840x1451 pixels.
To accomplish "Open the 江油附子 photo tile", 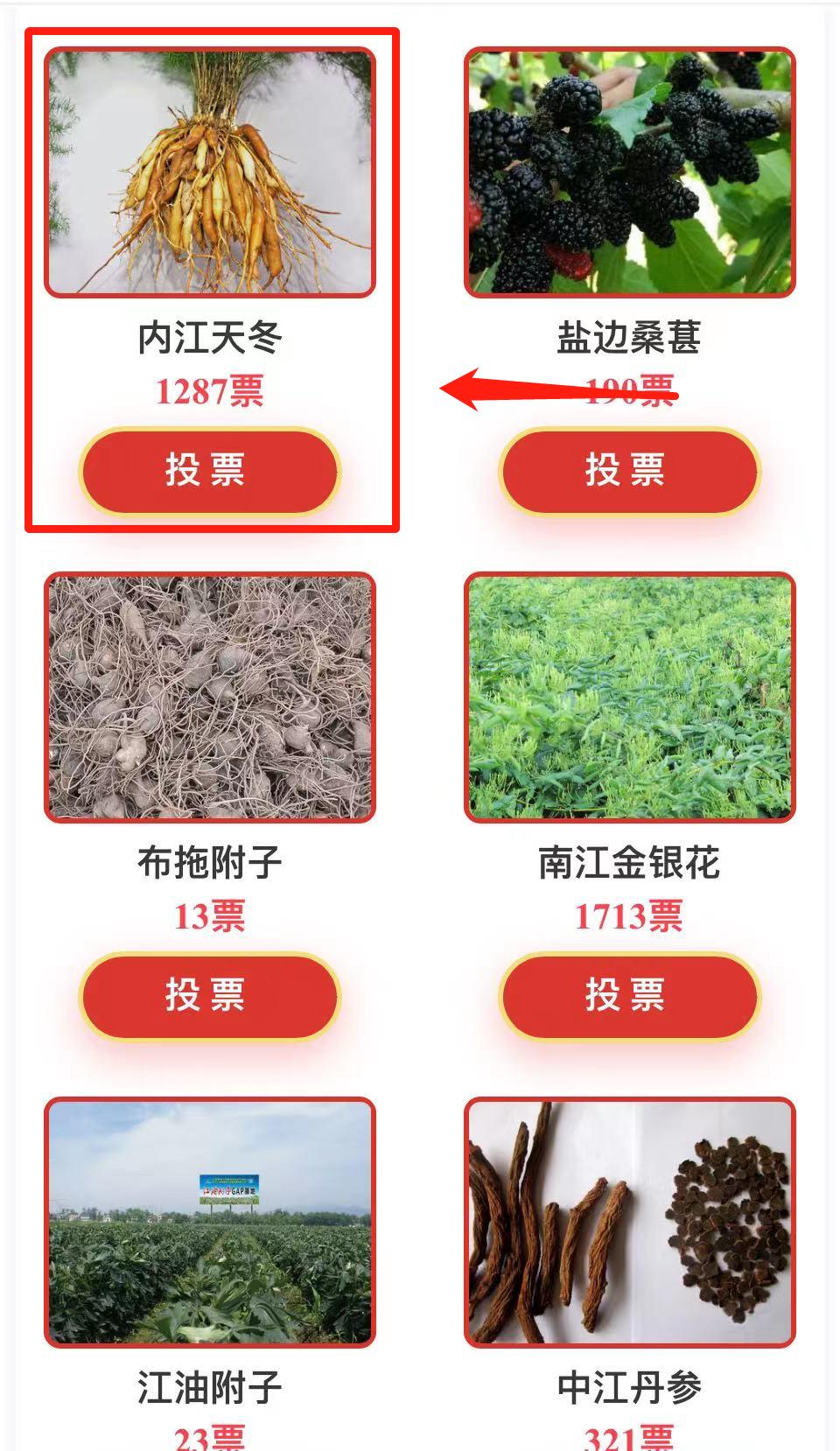I will tap(210, 1222).
